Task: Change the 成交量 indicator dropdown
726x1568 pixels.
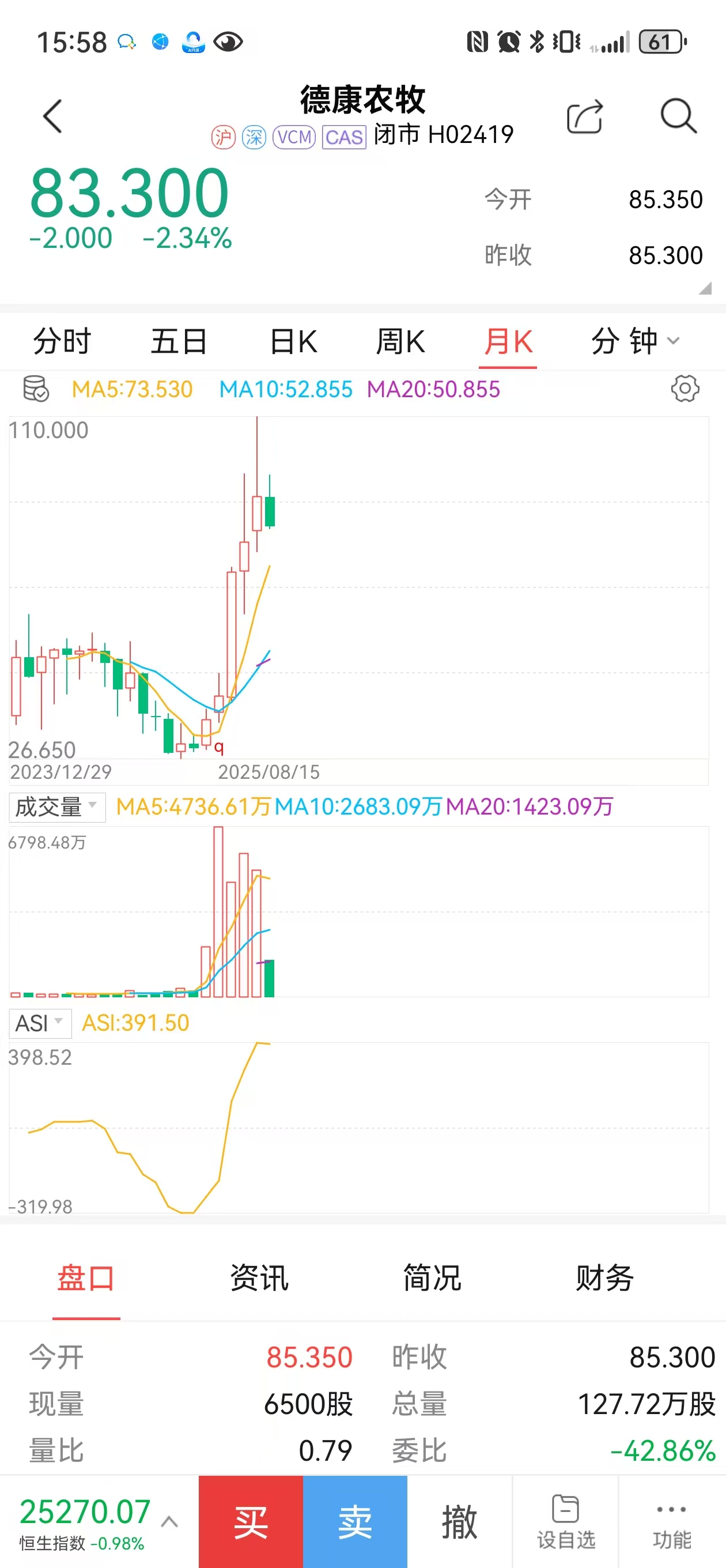Action: (x=56, y=806)
